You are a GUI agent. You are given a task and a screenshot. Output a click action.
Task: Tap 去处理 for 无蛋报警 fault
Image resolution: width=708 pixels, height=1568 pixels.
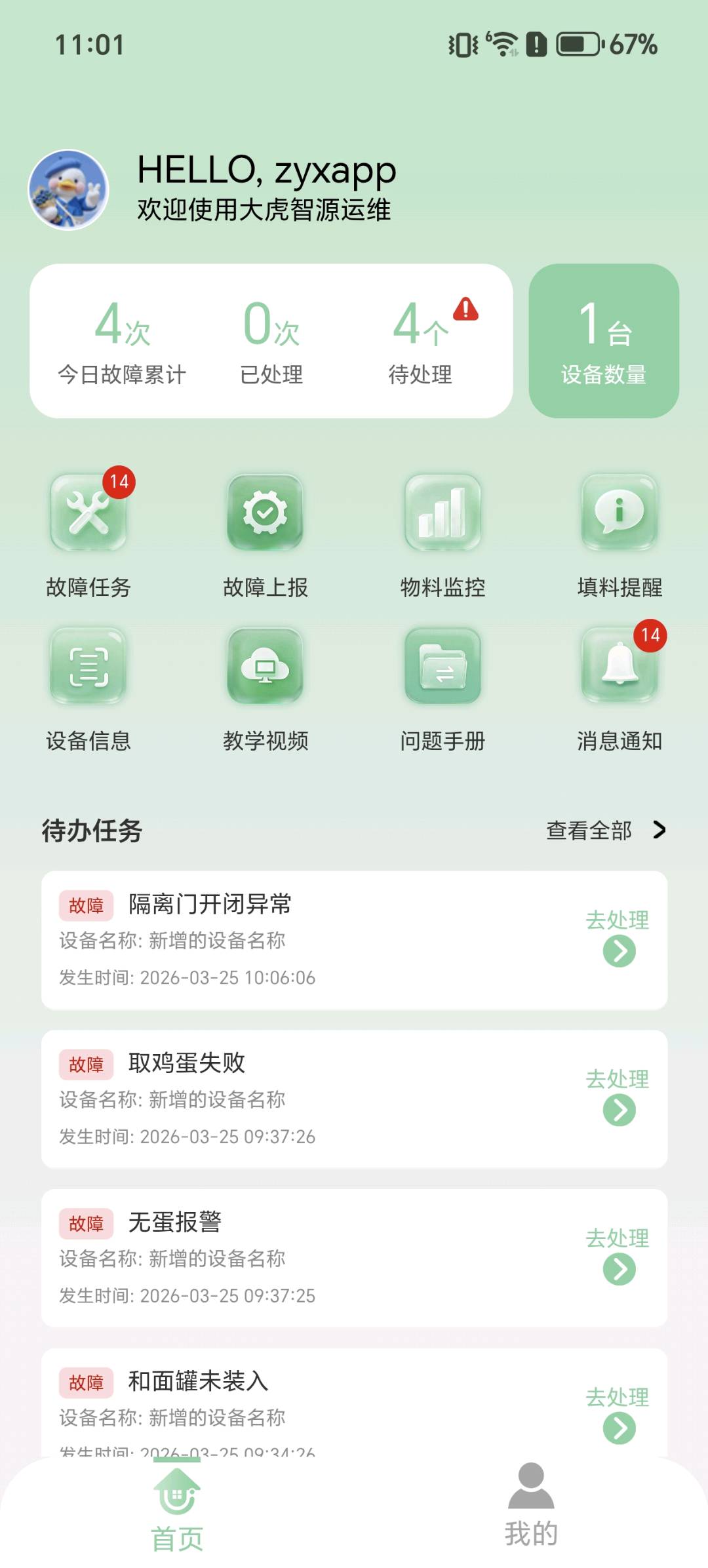(x=618, y=1256)
